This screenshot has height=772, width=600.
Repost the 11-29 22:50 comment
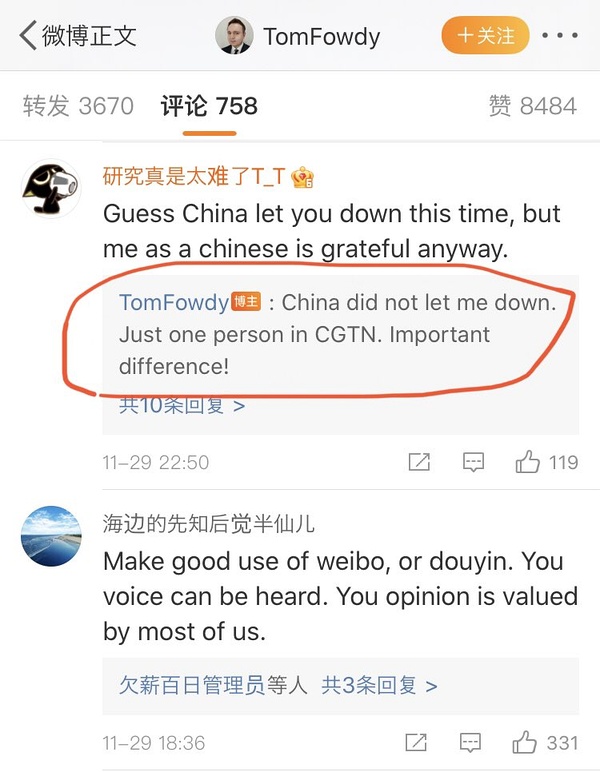[x=420, y=462]
